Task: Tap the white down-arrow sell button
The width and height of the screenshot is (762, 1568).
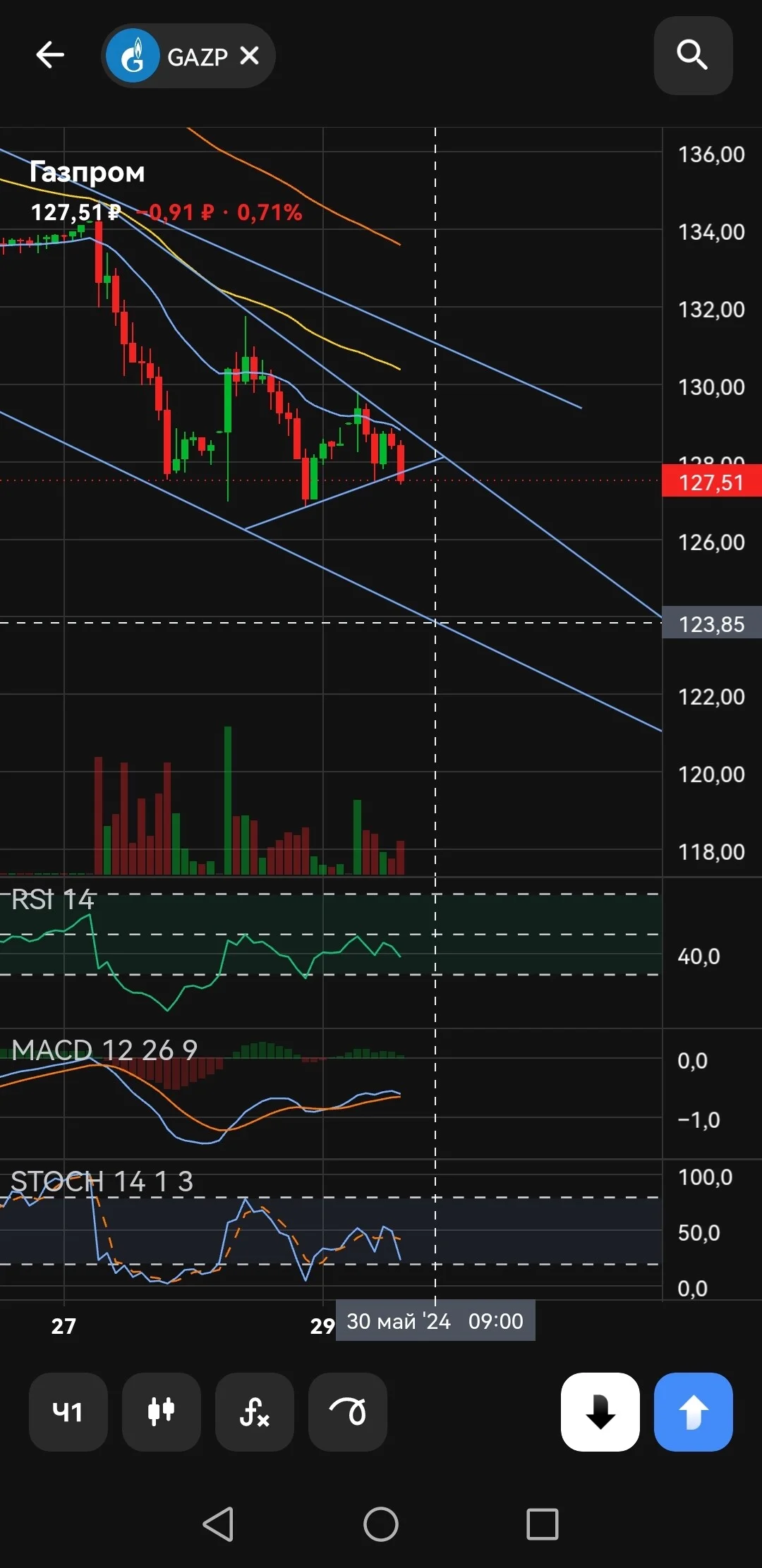Action: point(600,1411)
